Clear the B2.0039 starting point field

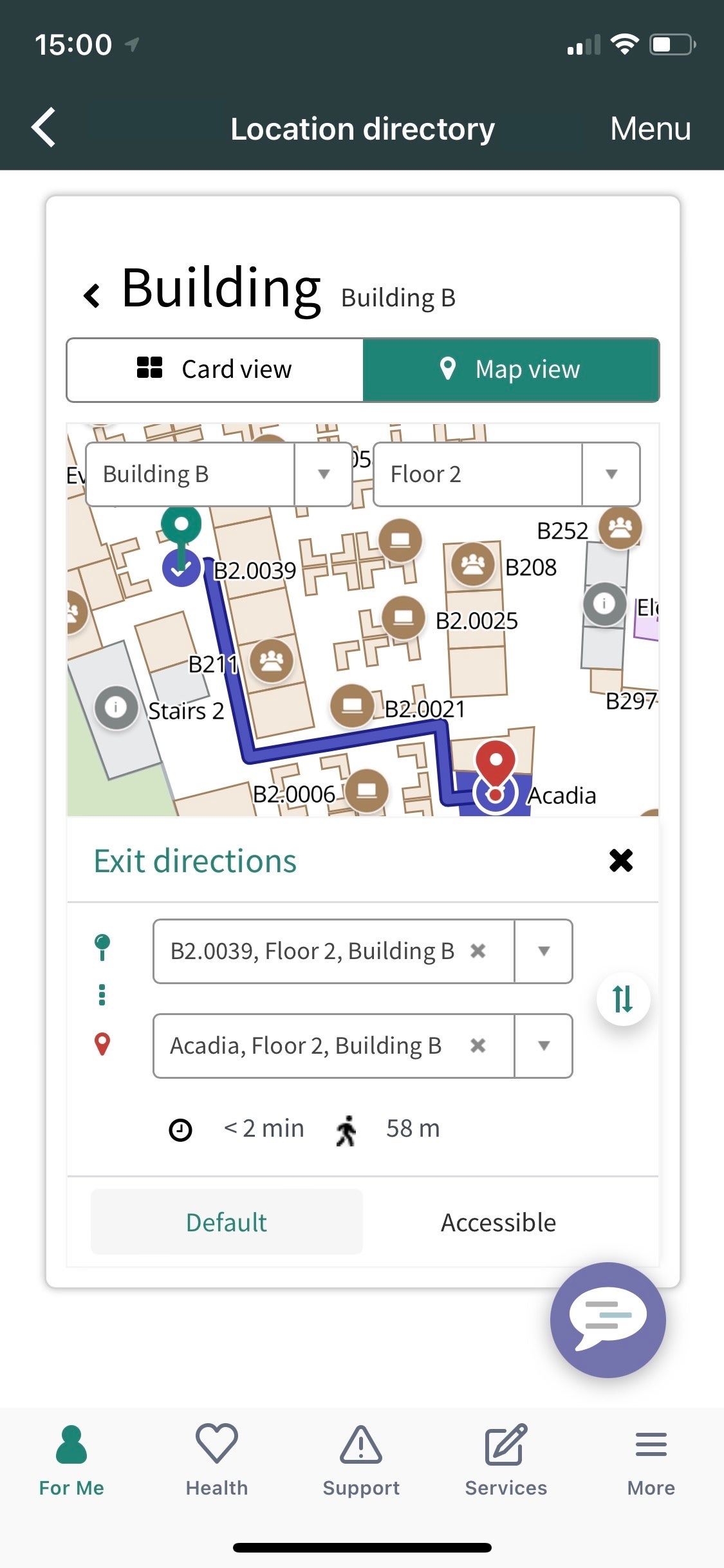tap(478, 951)
